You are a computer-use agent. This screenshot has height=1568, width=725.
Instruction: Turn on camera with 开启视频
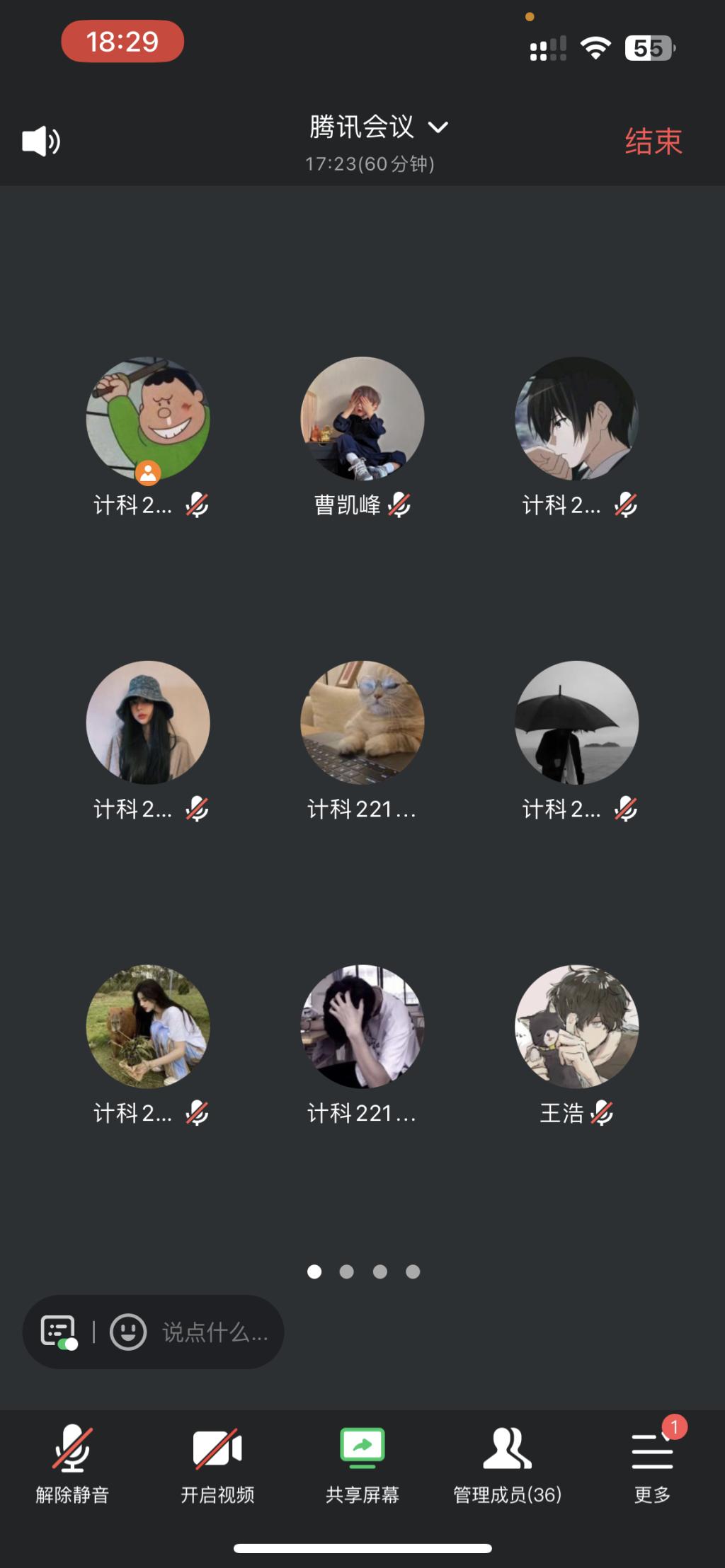(217, 1462)
